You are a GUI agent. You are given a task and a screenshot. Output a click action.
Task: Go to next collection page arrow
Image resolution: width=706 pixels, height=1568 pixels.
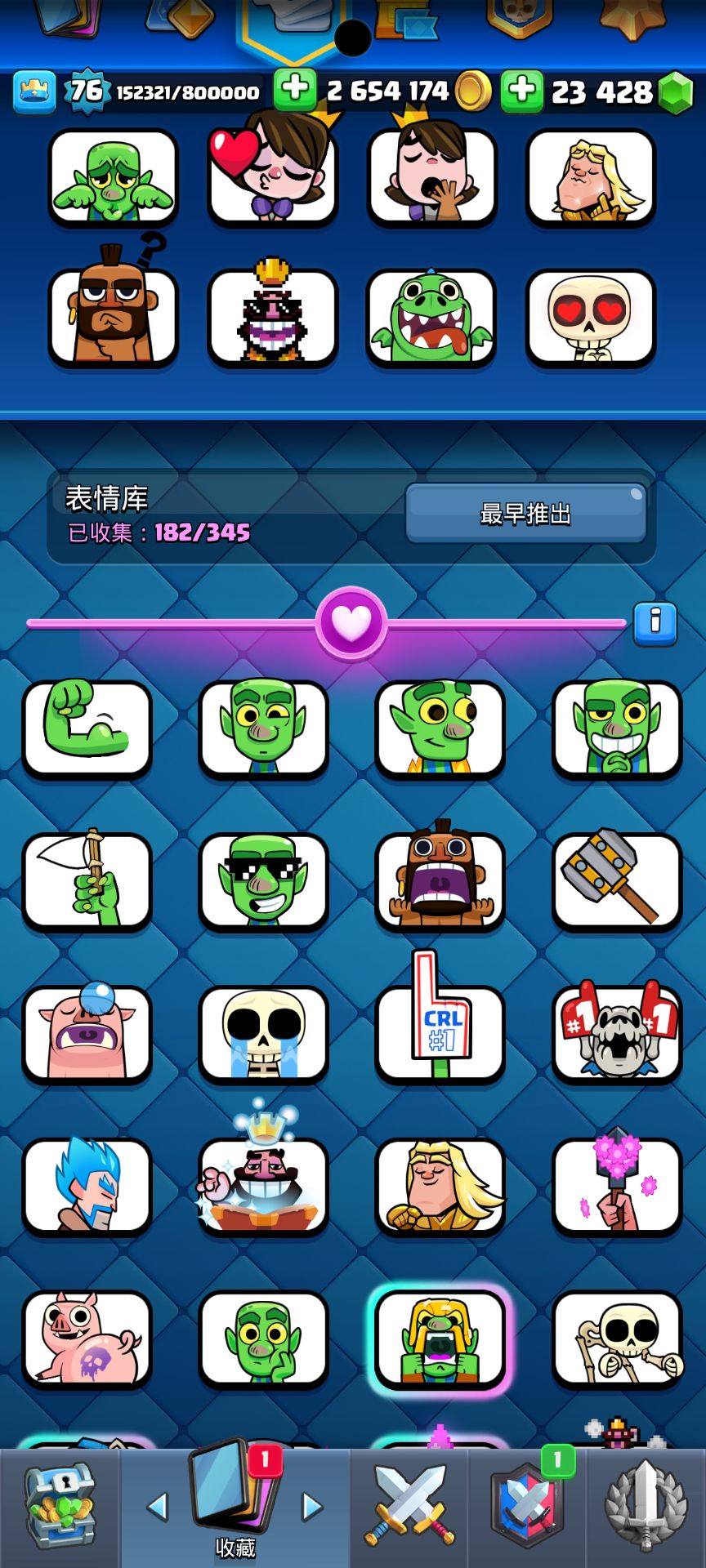click(312, 1507)
